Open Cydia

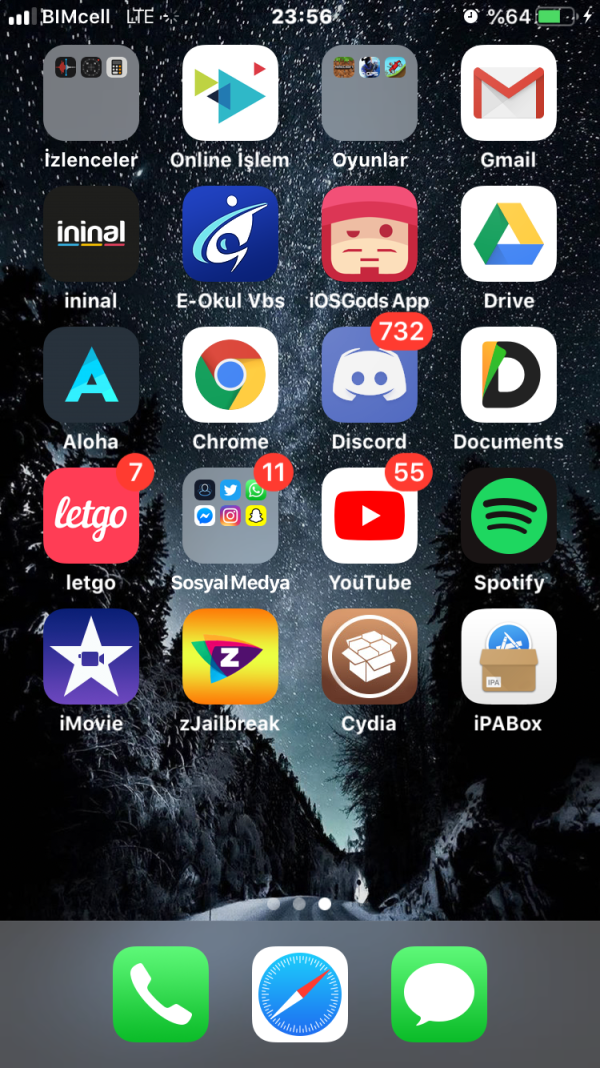click(x=369, y=657)
